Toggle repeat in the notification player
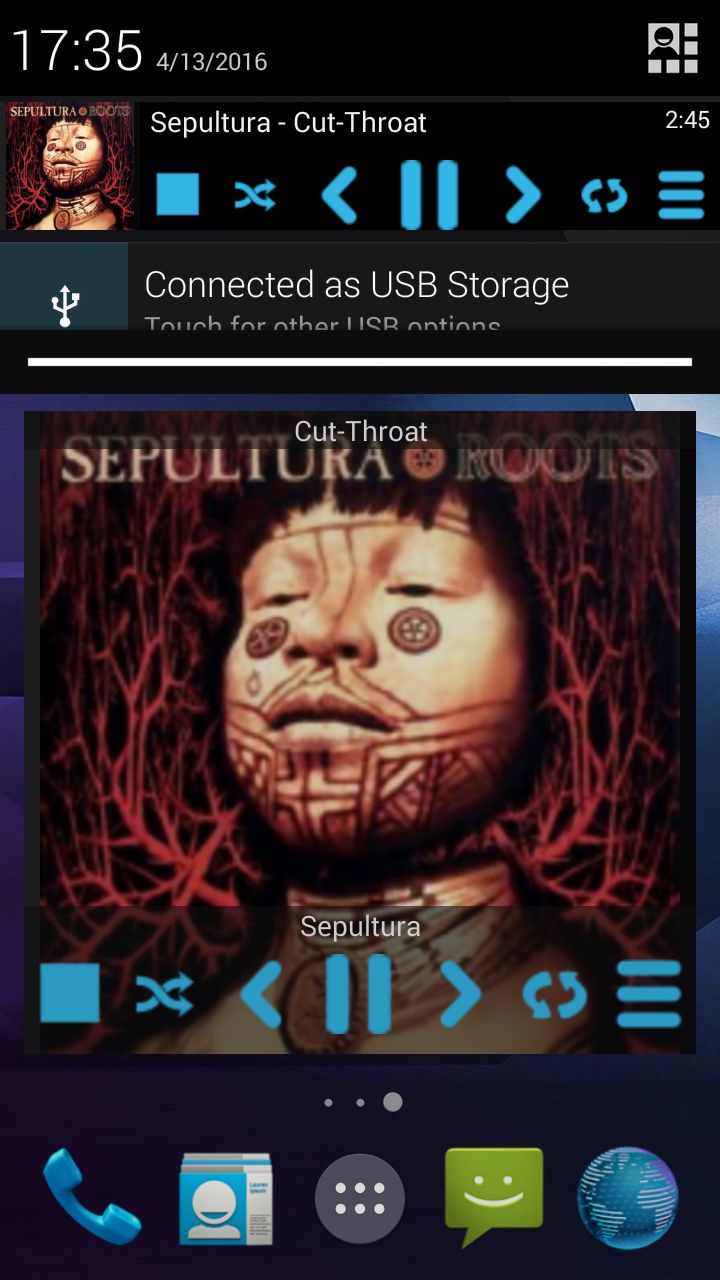Viewport: 720px width, 1280px height. pyautogui.click(x=604, y=195)
